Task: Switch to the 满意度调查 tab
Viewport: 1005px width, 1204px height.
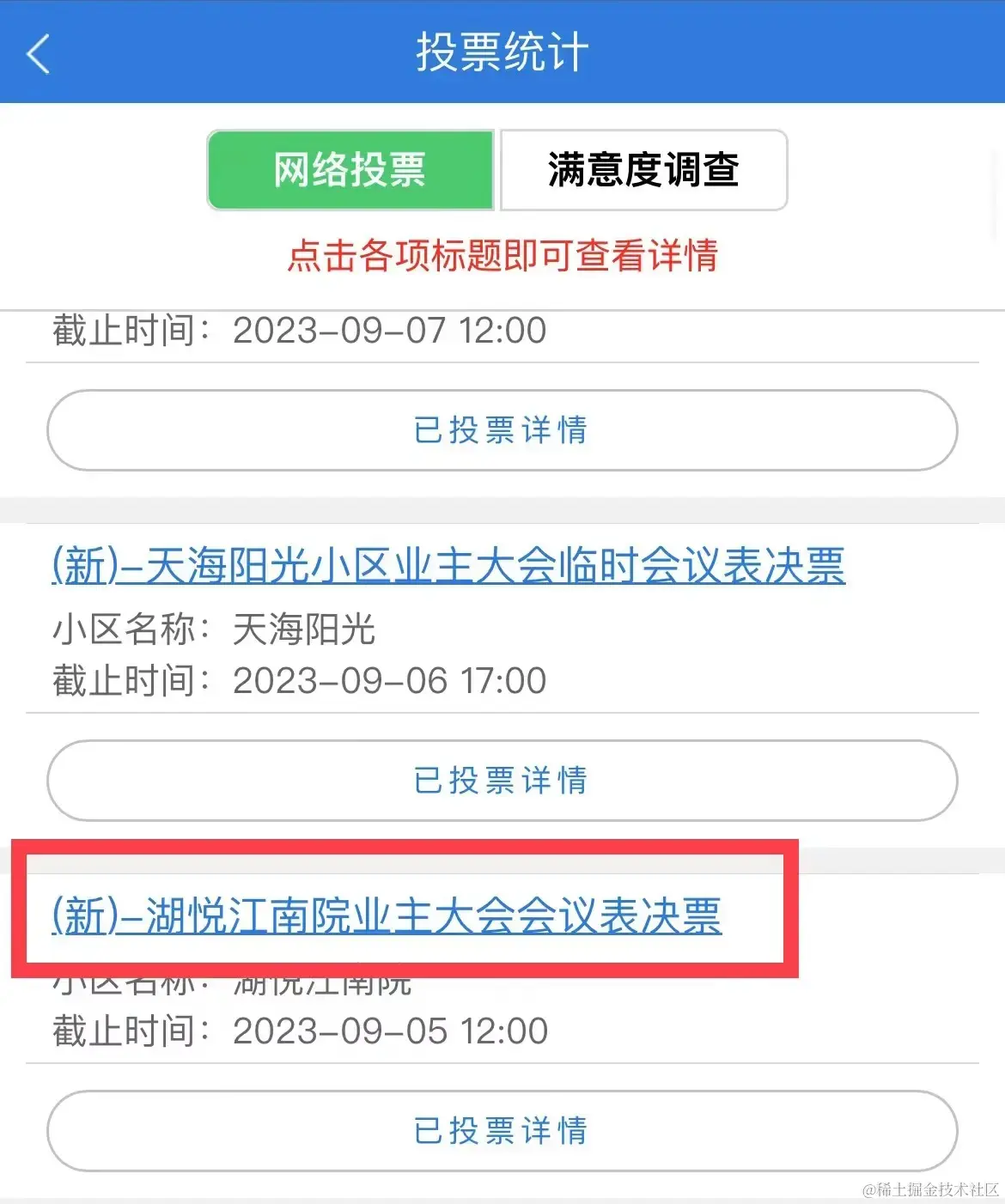Action: pos(643,170)
